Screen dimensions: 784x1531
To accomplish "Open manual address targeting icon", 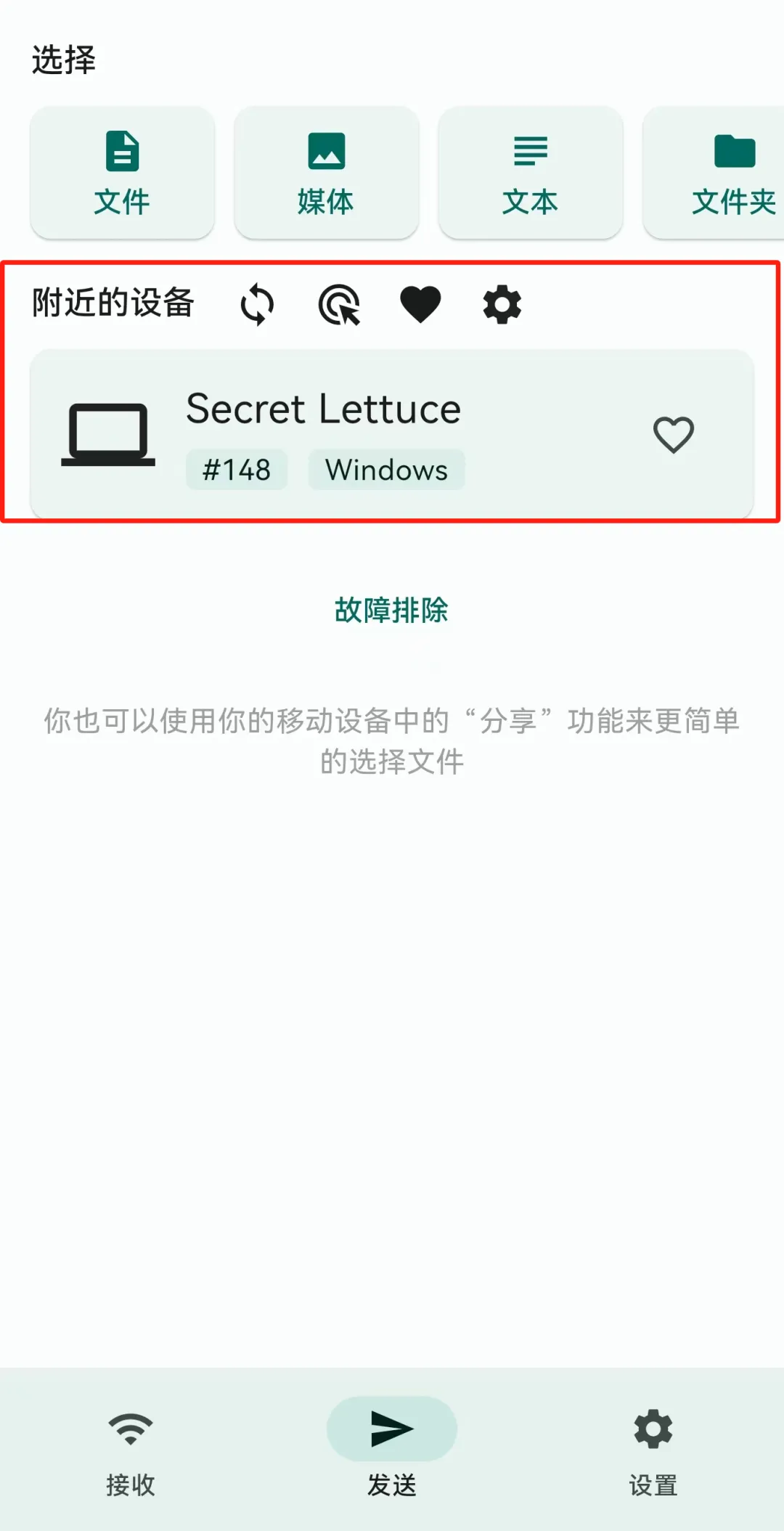I will [339, 304].
